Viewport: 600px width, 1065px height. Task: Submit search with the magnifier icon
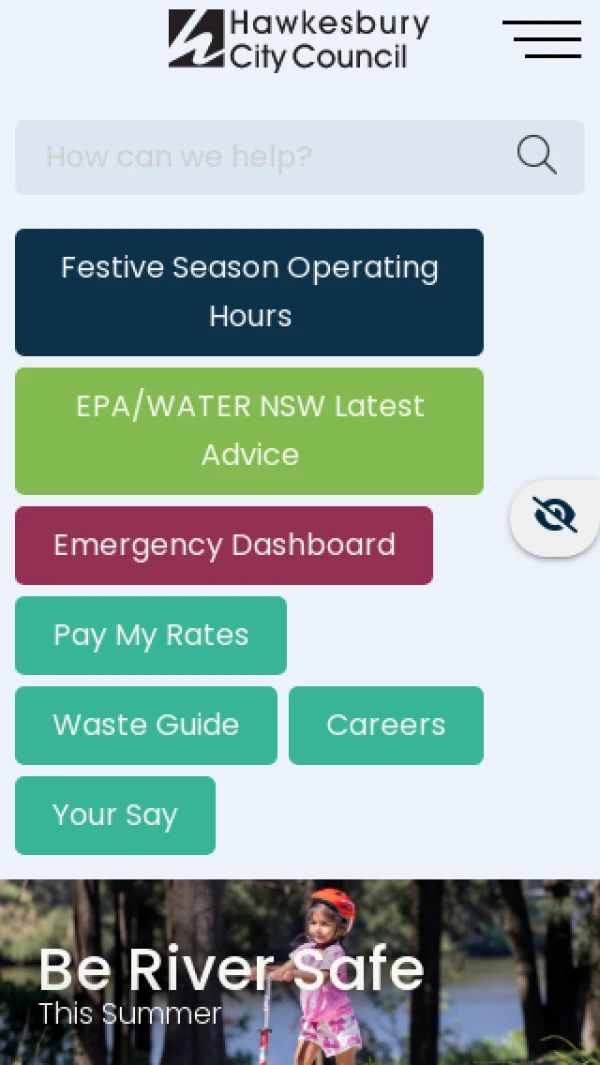click(x=537, y=156)
